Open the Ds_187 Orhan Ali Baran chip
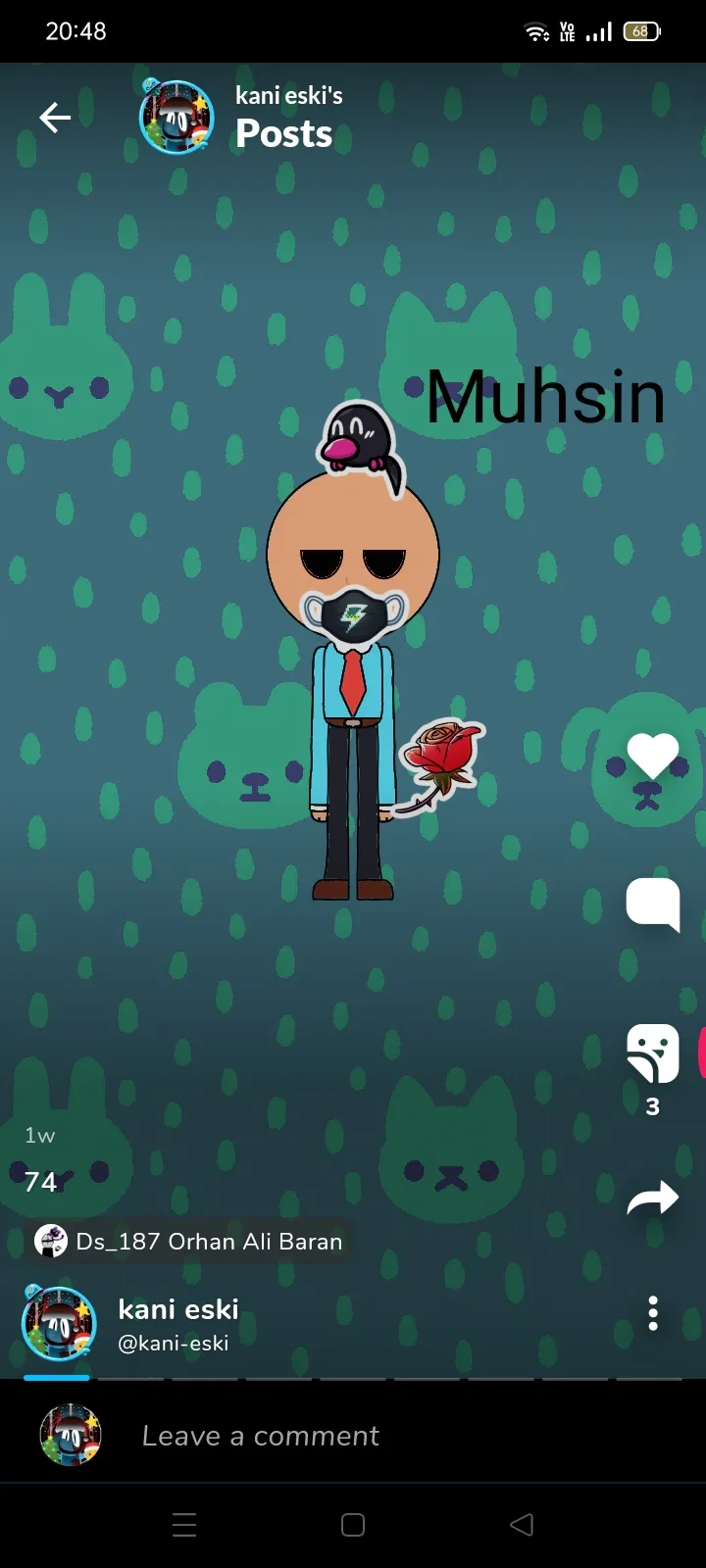Viewport: 706px width, 1568px height. 191,1242
